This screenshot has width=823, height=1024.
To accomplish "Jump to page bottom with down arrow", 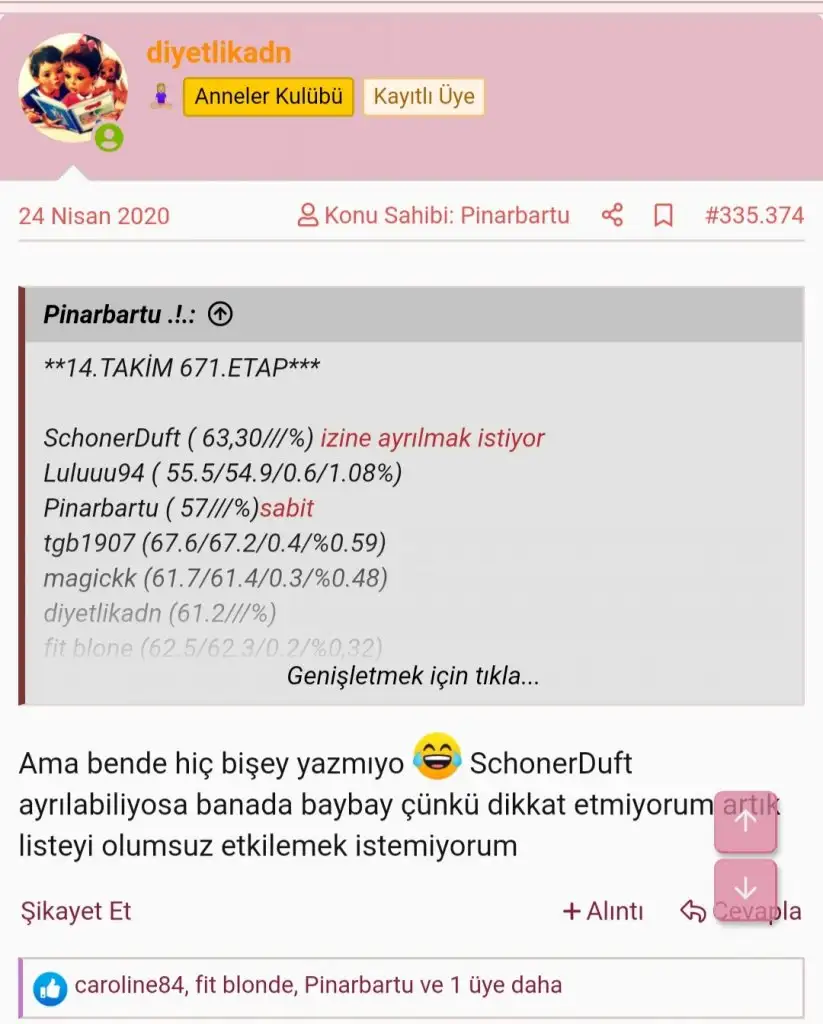I will 745,889.
